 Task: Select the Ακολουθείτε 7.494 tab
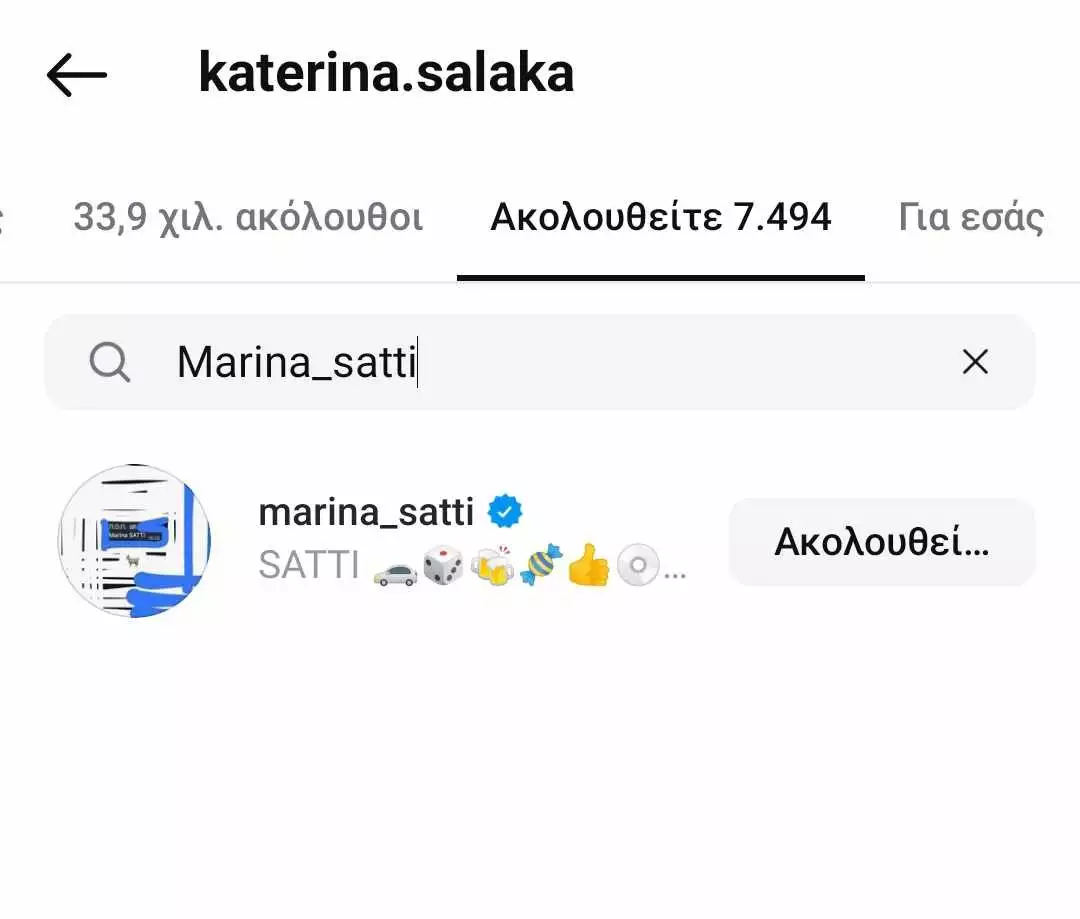(660, 217)
